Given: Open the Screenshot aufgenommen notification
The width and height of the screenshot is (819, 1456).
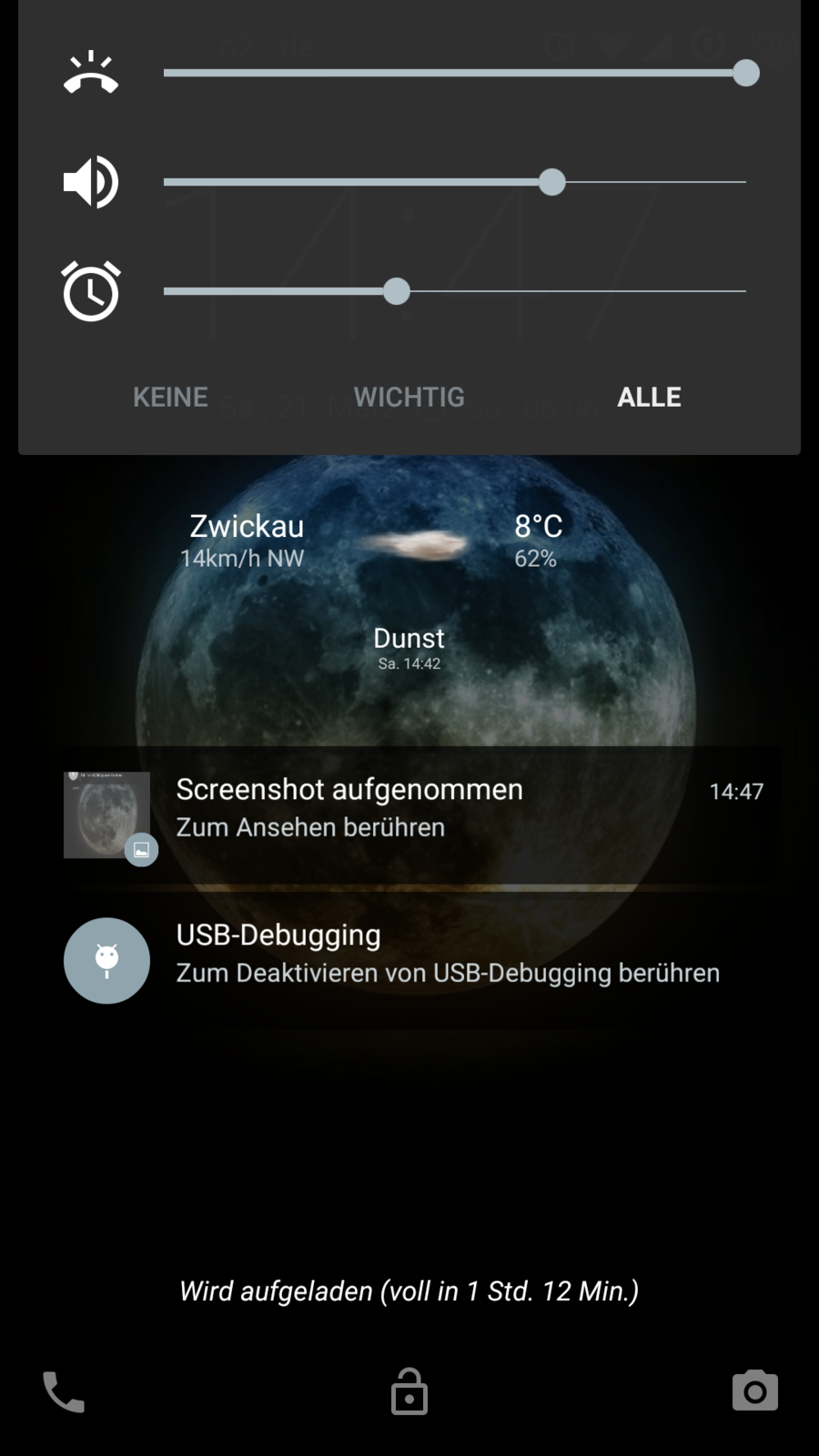Looking at the screenshot, I should click(x=409, y=810).
